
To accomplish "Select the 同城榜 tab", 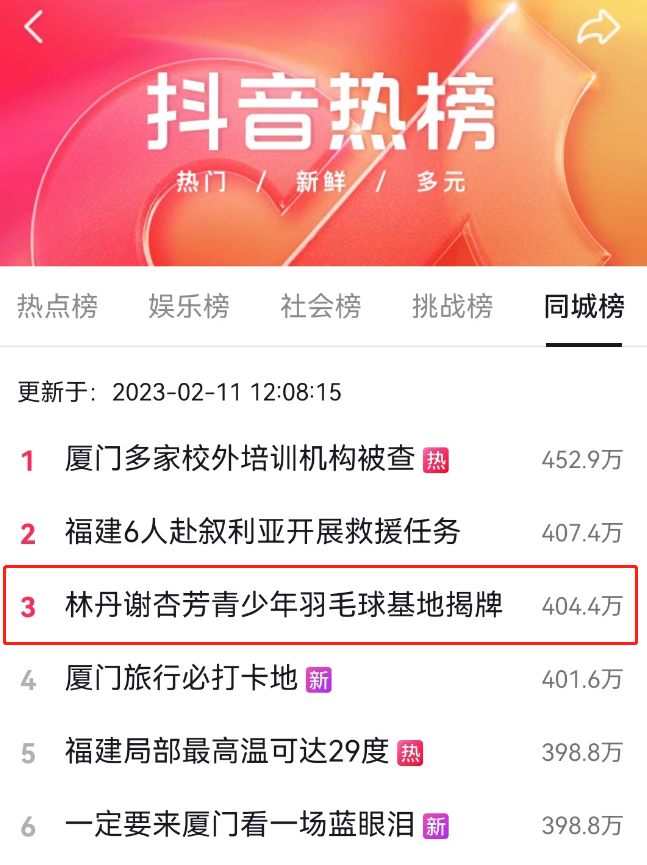I will point(584,306).
